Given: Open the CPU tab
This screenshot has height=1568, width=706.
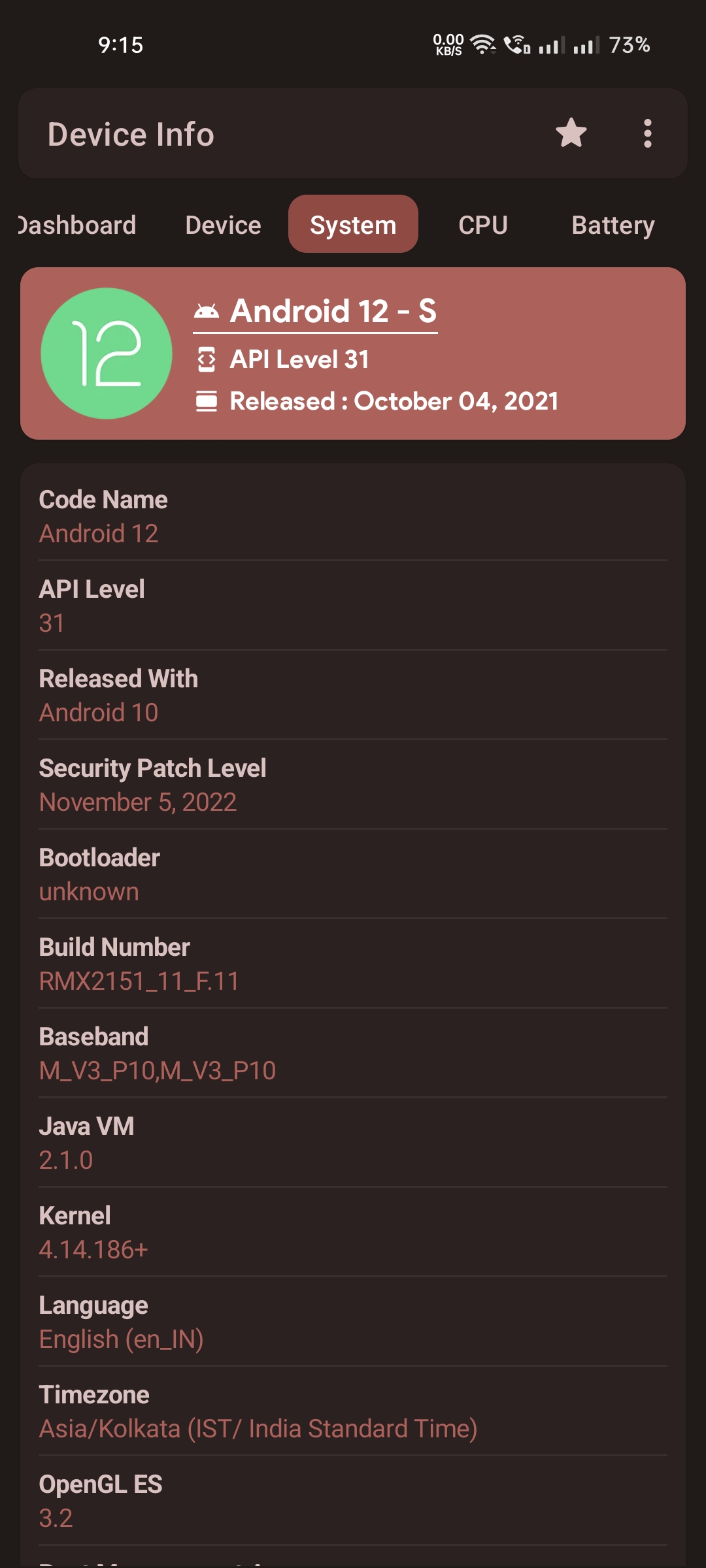Looking at the screenshot, I should [x=482, y=225].
